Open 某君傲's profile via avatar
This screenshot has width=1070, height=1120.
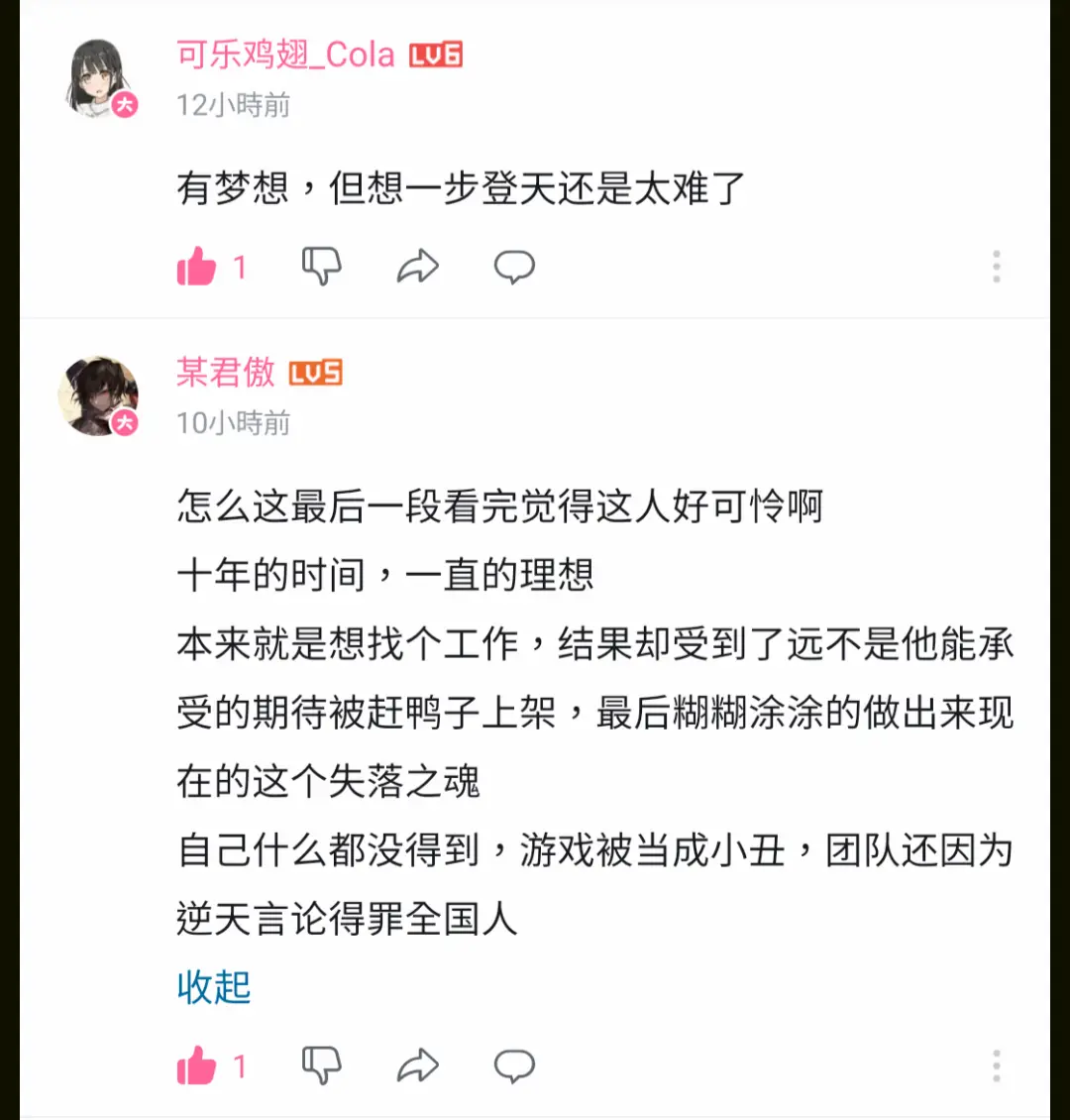point(98,396)
